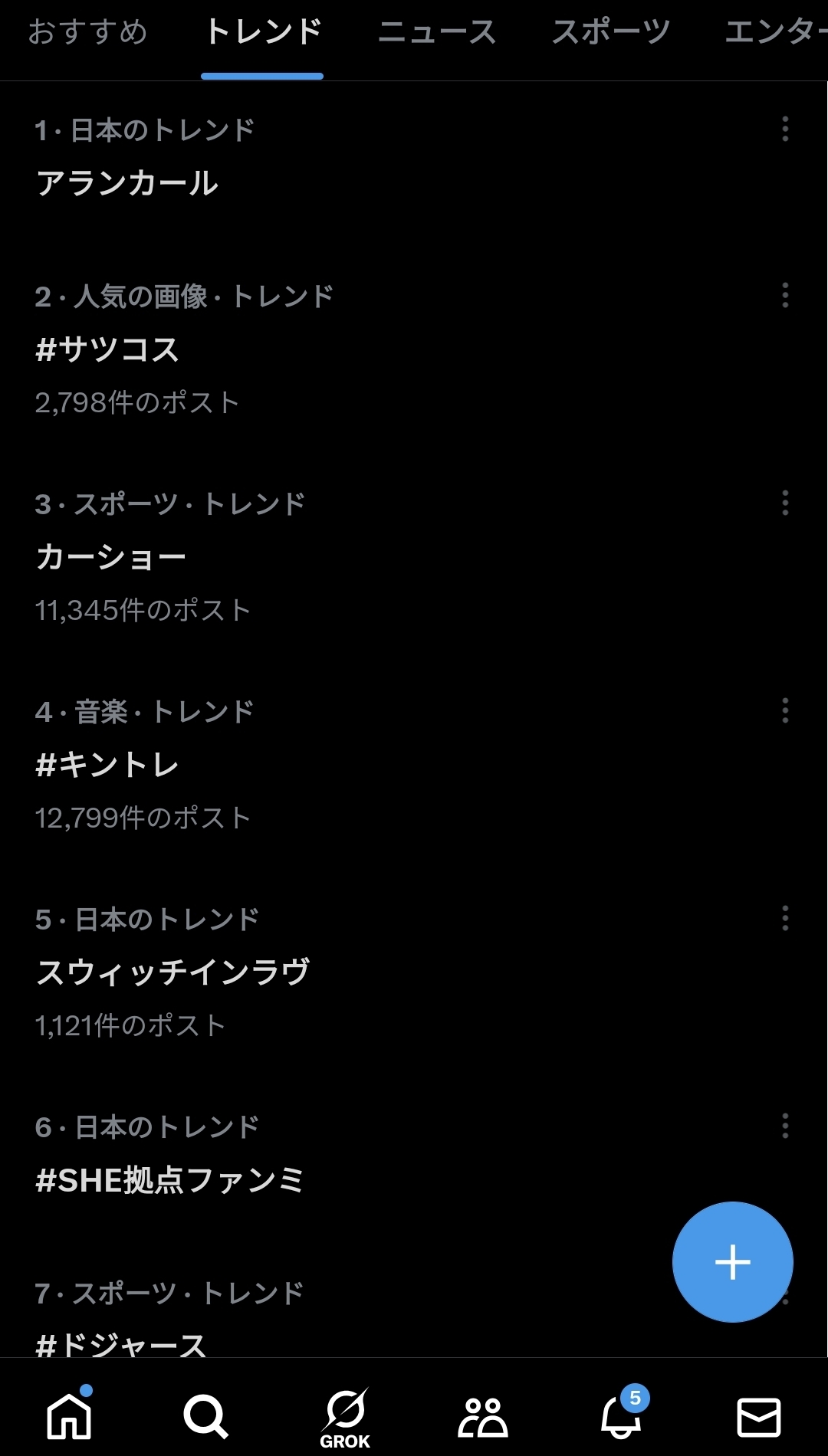Viewport: 828px width, 1456px height.
Task: Open the Communities tab
Action: click(482, 1418)
